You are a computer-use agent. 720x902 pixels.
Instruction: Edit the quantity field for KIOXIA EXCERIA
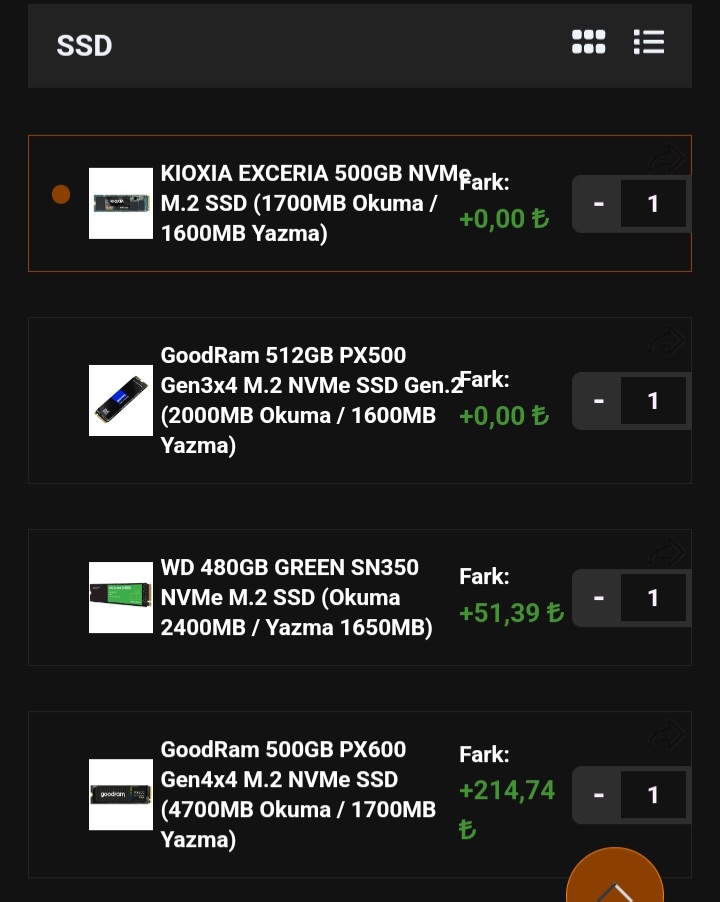pyautogui.click(x=653, y=204)
